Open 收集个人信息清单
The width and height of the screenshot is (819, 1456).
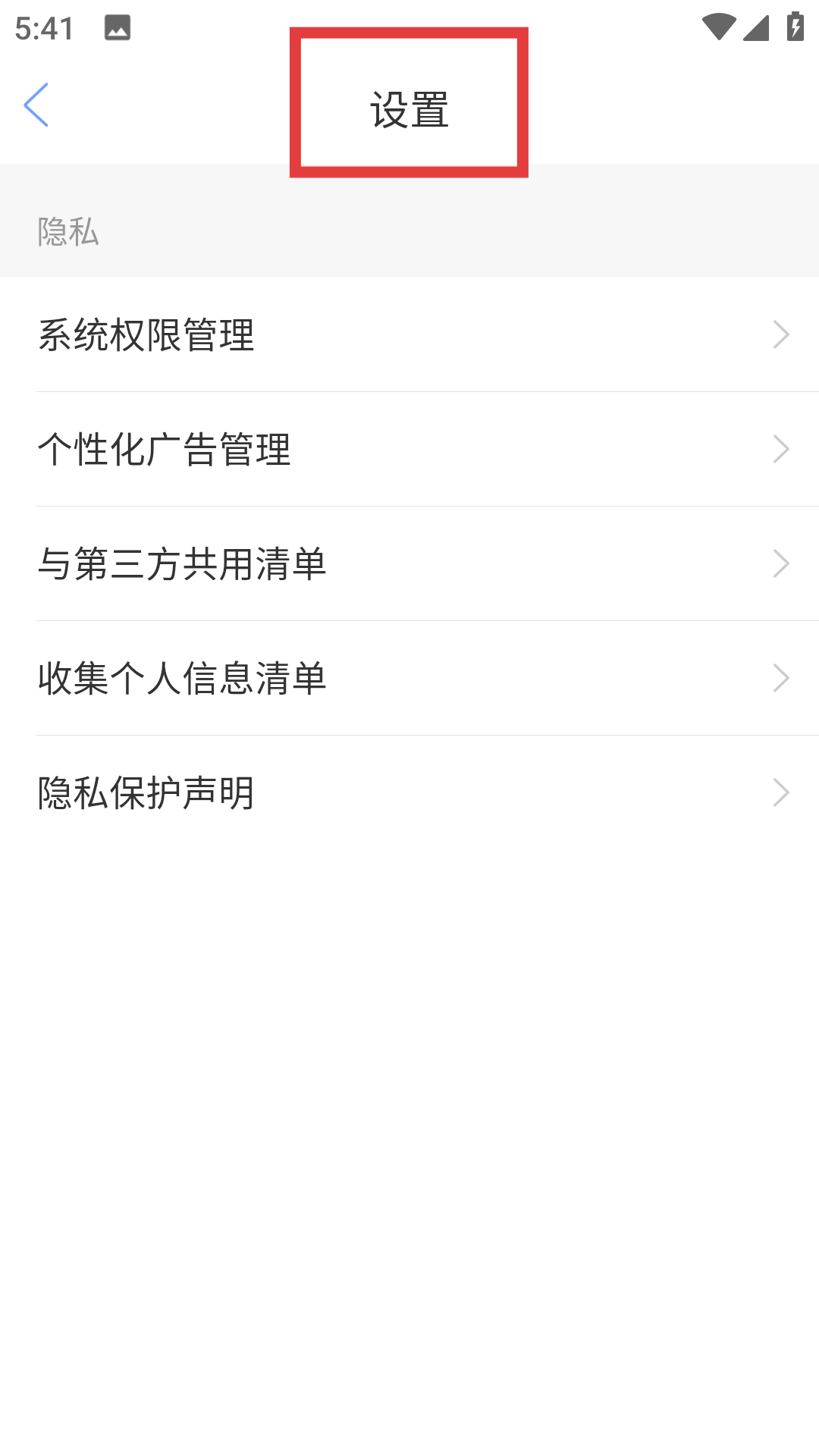(x=409, y=678)
